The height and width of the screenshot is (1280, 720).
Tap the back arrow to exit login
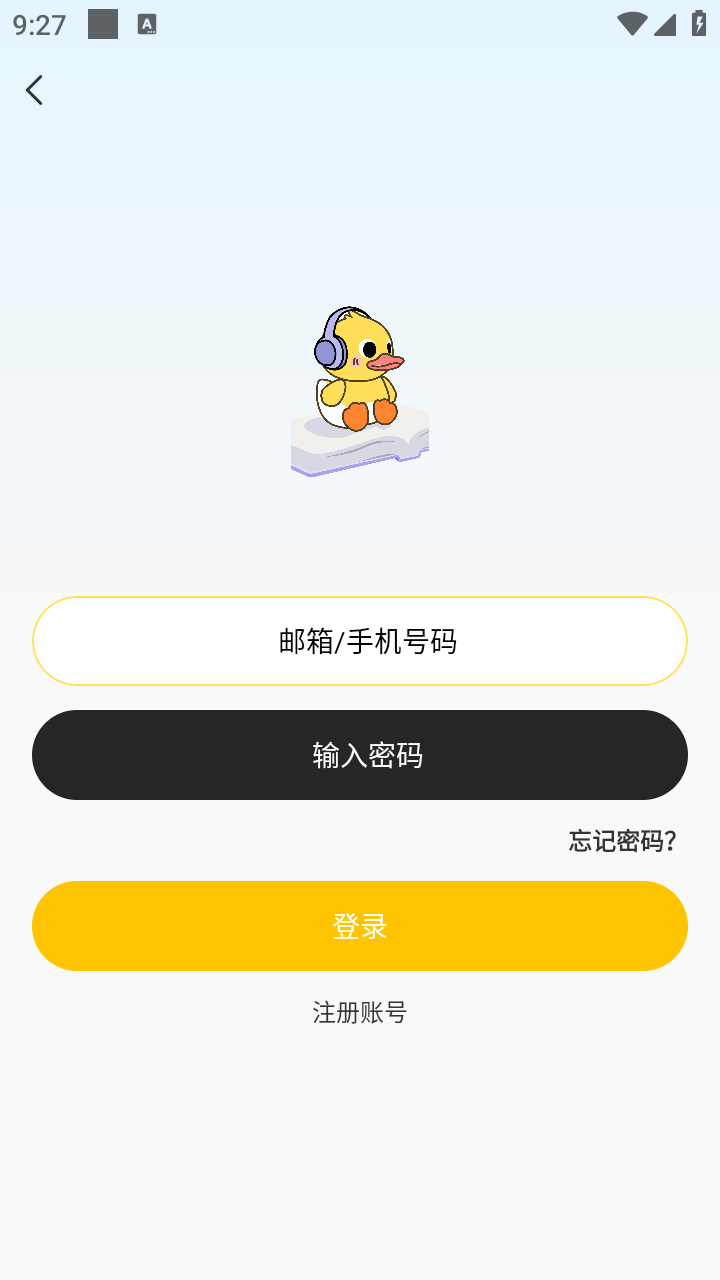click(35, 90)
